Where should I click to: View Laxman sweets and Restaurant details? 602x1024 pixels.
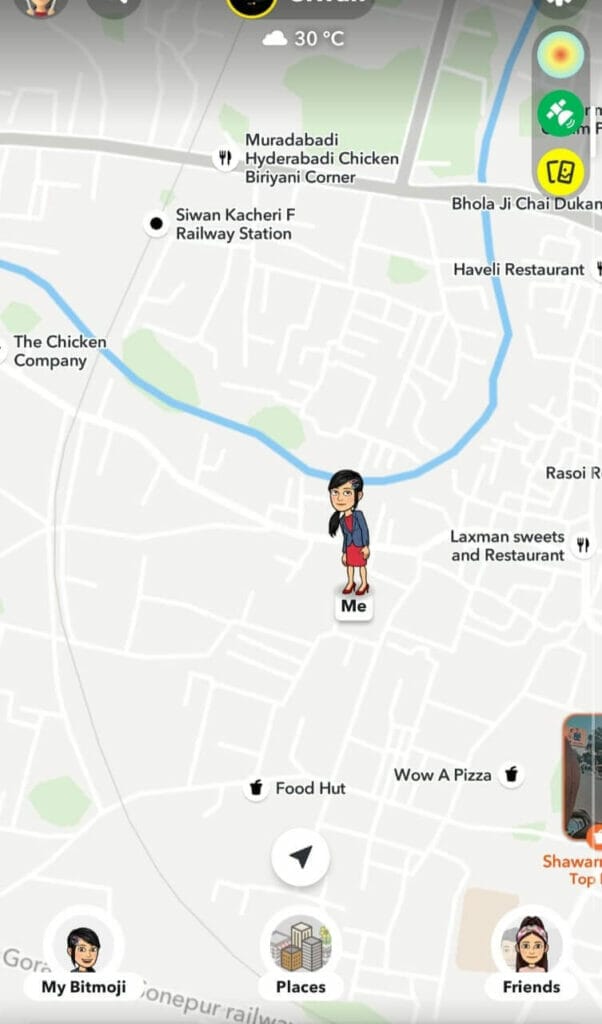[584, 546]
